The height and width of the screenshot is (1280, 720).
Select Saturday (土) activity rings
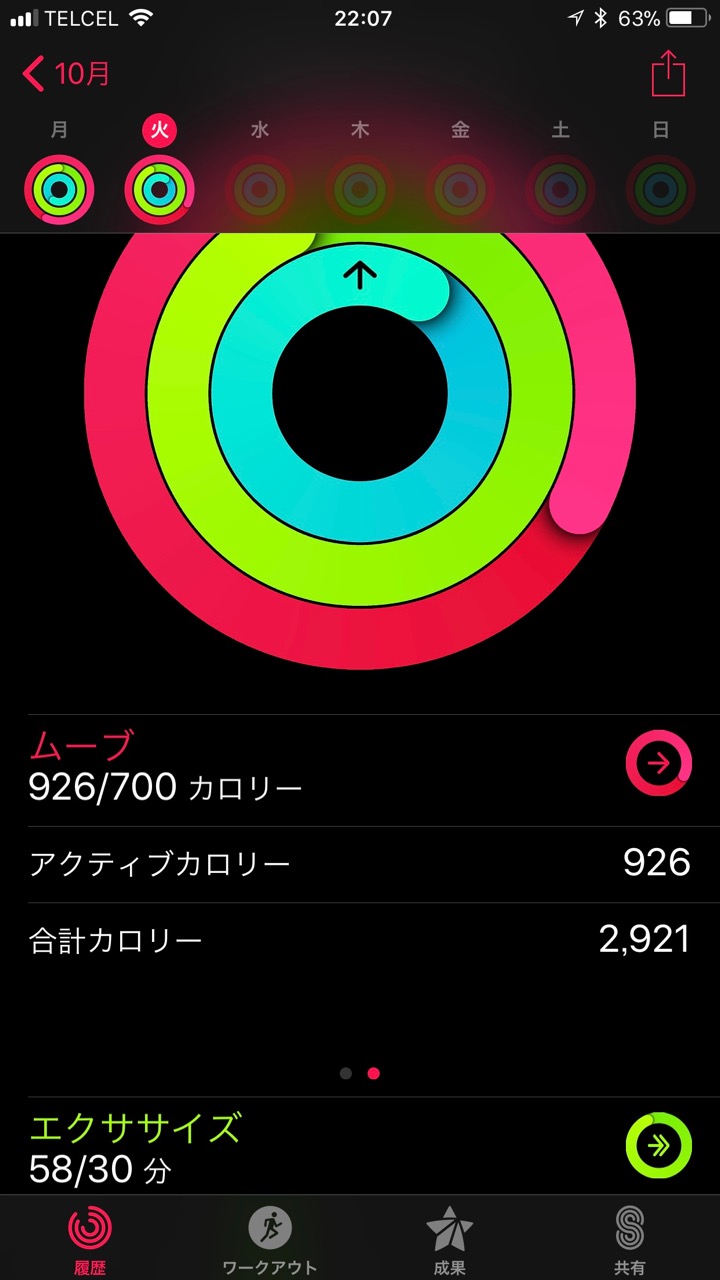coord(561,188)
